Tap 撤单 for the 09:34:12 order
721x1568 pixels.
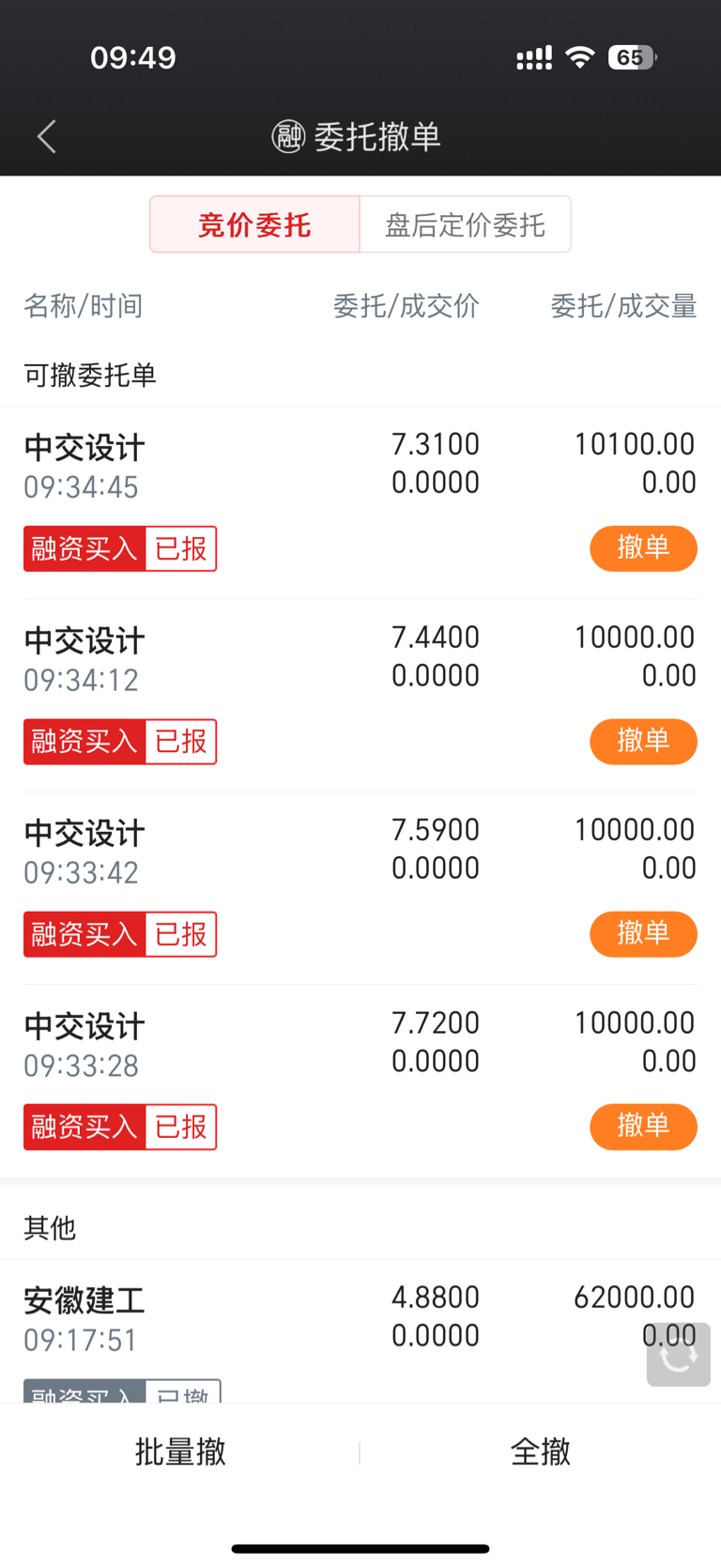click(643, 742)
